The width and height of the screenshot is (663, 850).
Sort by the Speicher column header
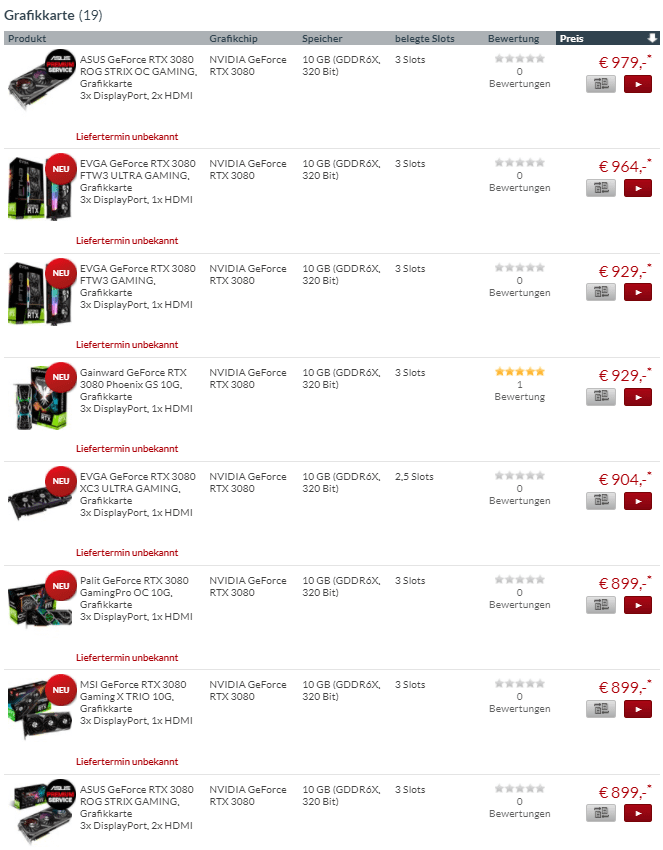322,39
